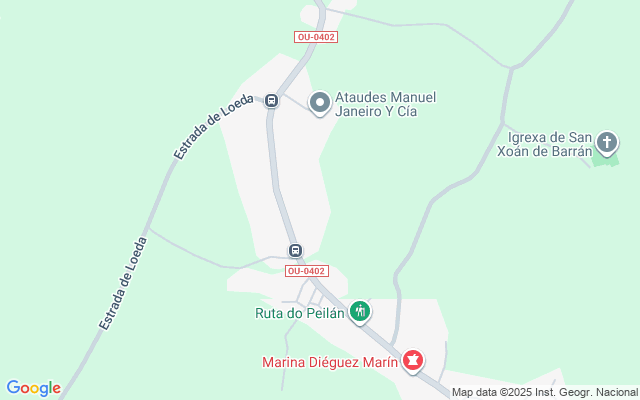Open the Marina Diéguez Marín place pin
The height and width of the screenshot is (400, 640).
412,361
